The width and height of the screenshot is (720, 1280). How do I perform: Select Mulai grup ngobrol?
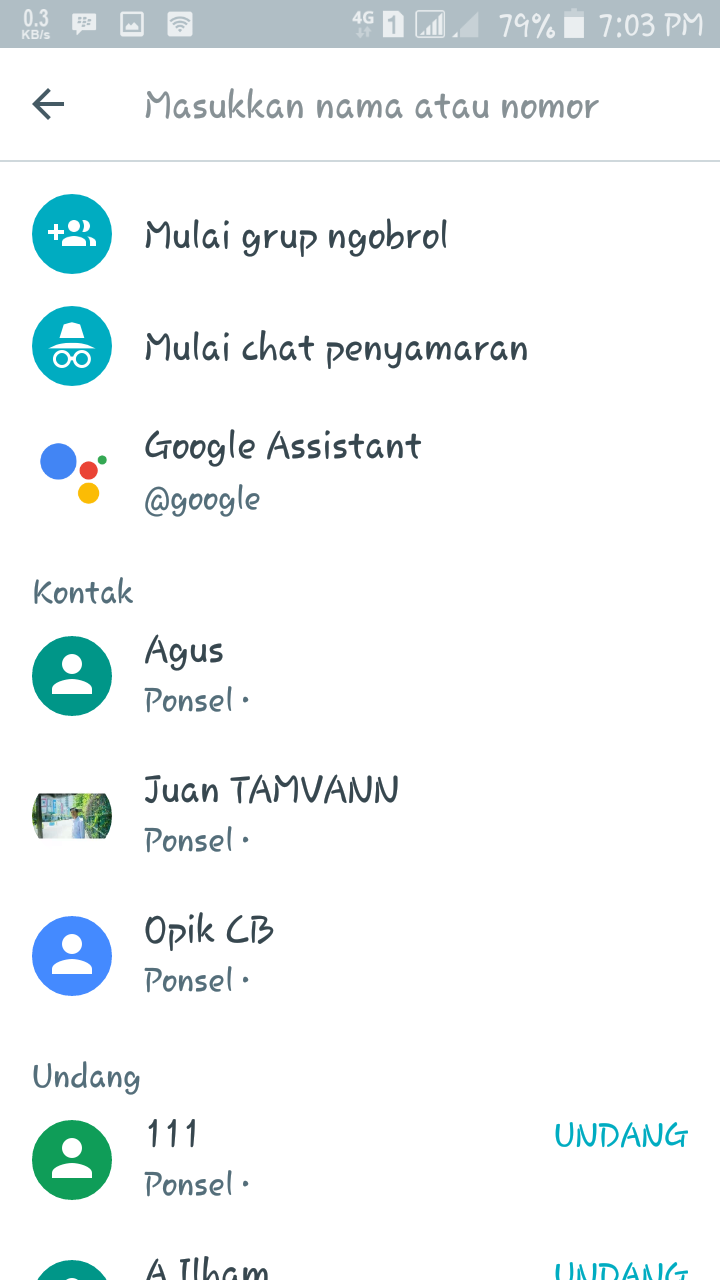pos(360,235)
